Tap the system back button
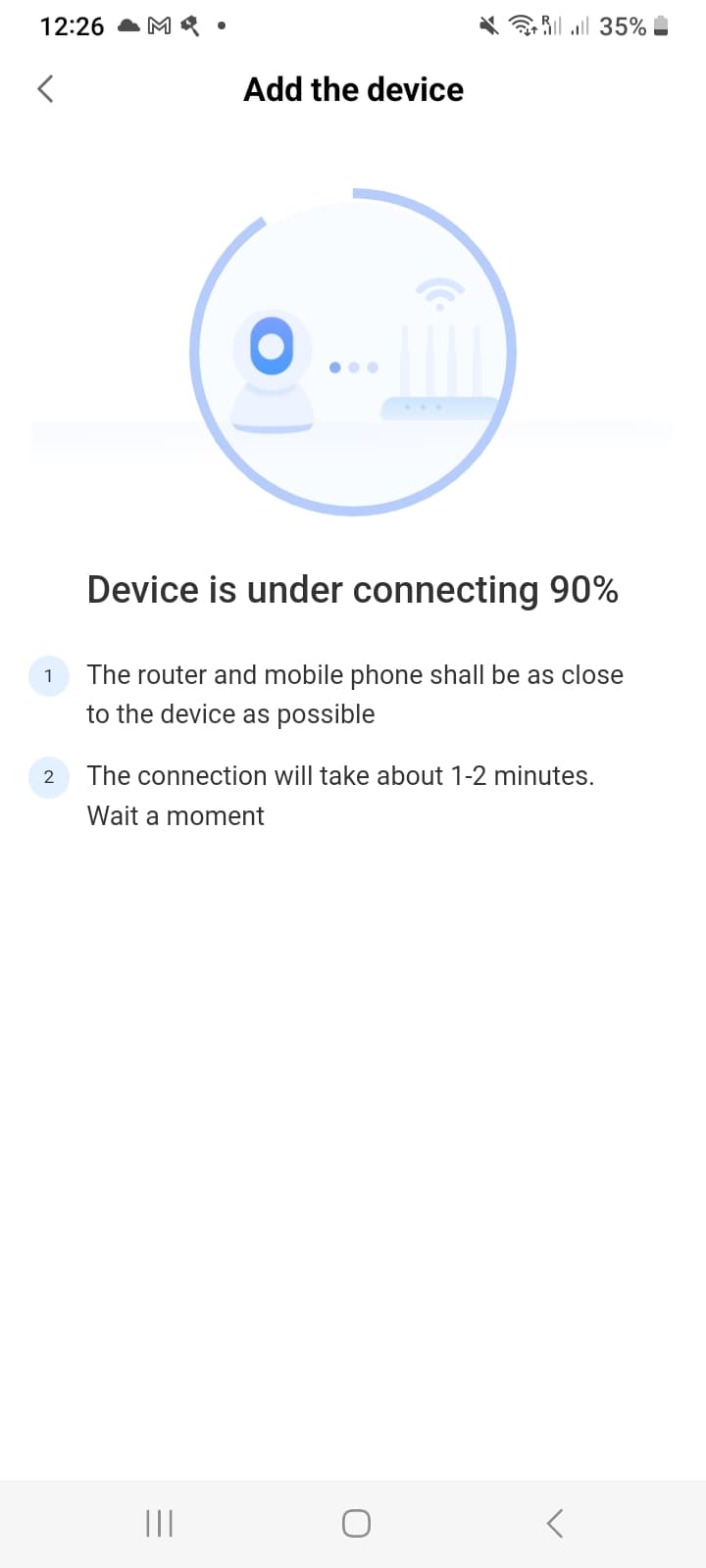Viewport: 706px width, 1568px height. [x=554, y=1523]
